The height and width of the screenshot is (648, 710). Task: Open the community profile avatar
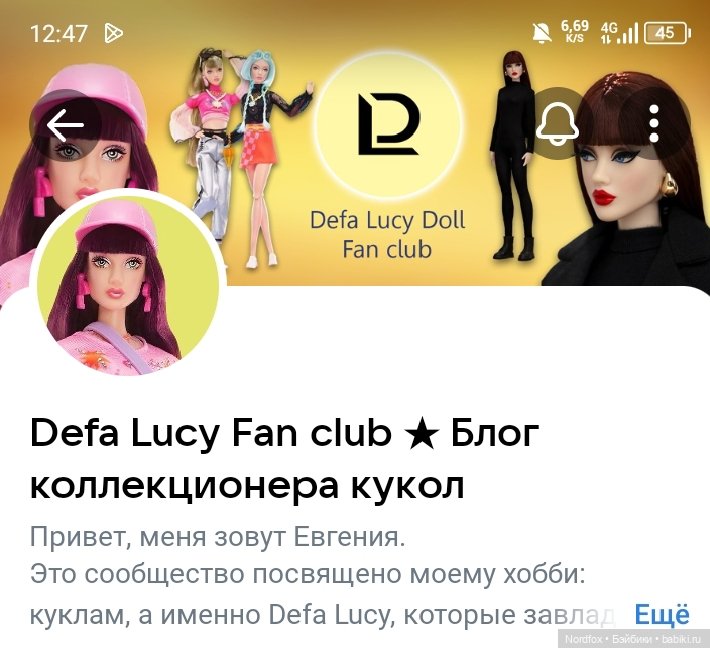[x=128, y=287]
